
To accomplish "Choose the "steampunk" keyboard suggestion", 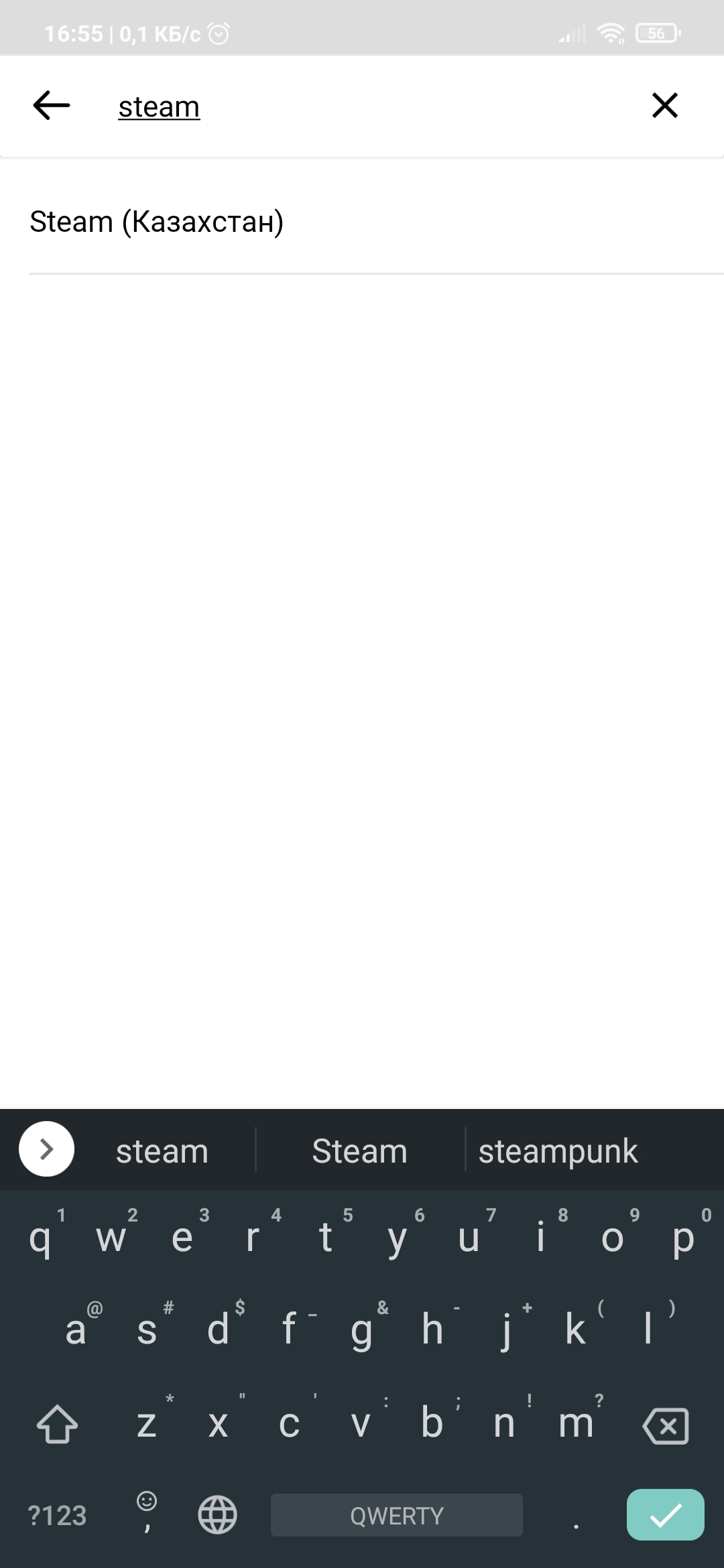I will point(558,1151).
